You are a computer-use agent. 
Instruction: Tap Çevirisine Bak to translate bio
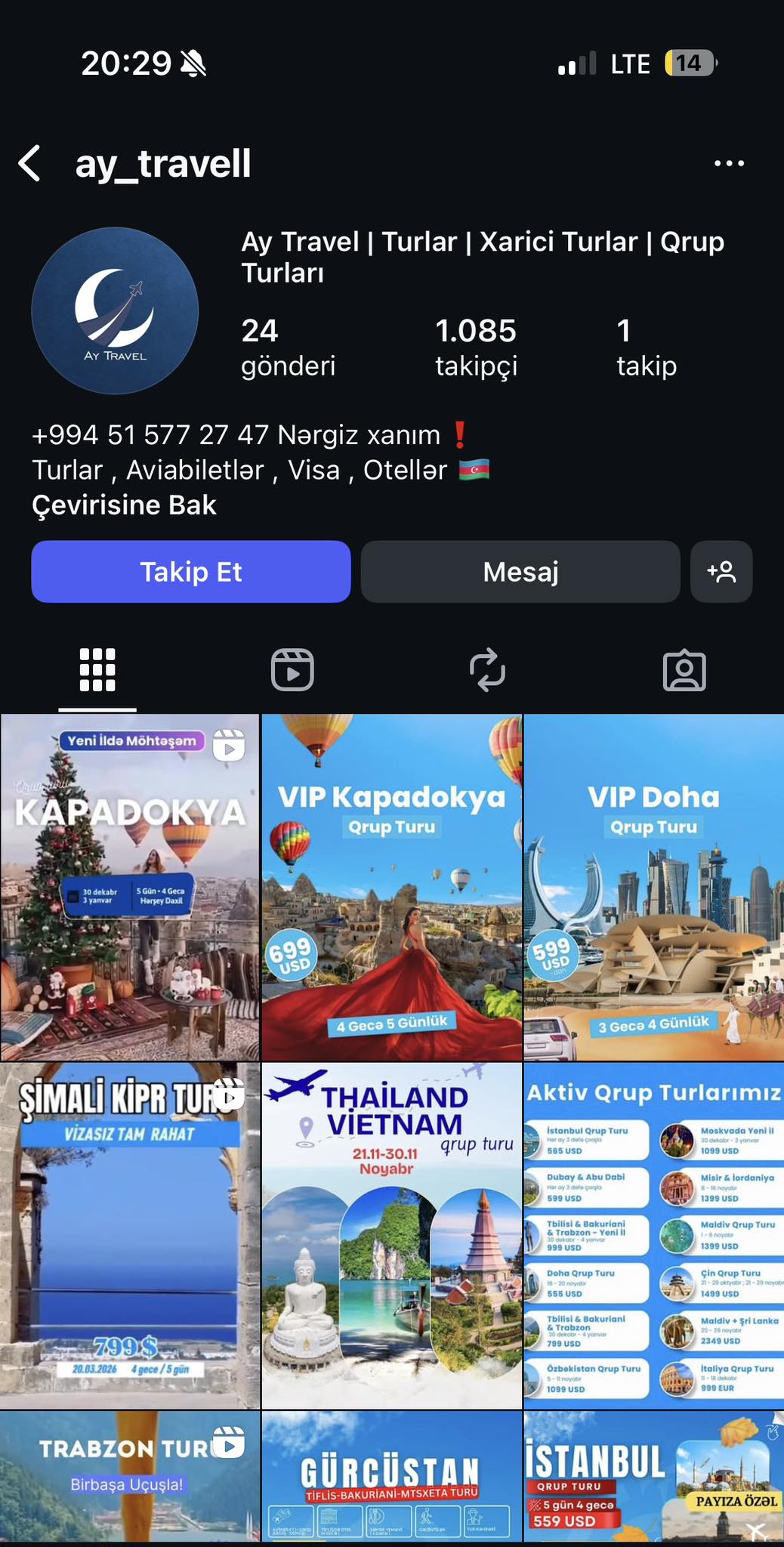click(x=124, y=505)
